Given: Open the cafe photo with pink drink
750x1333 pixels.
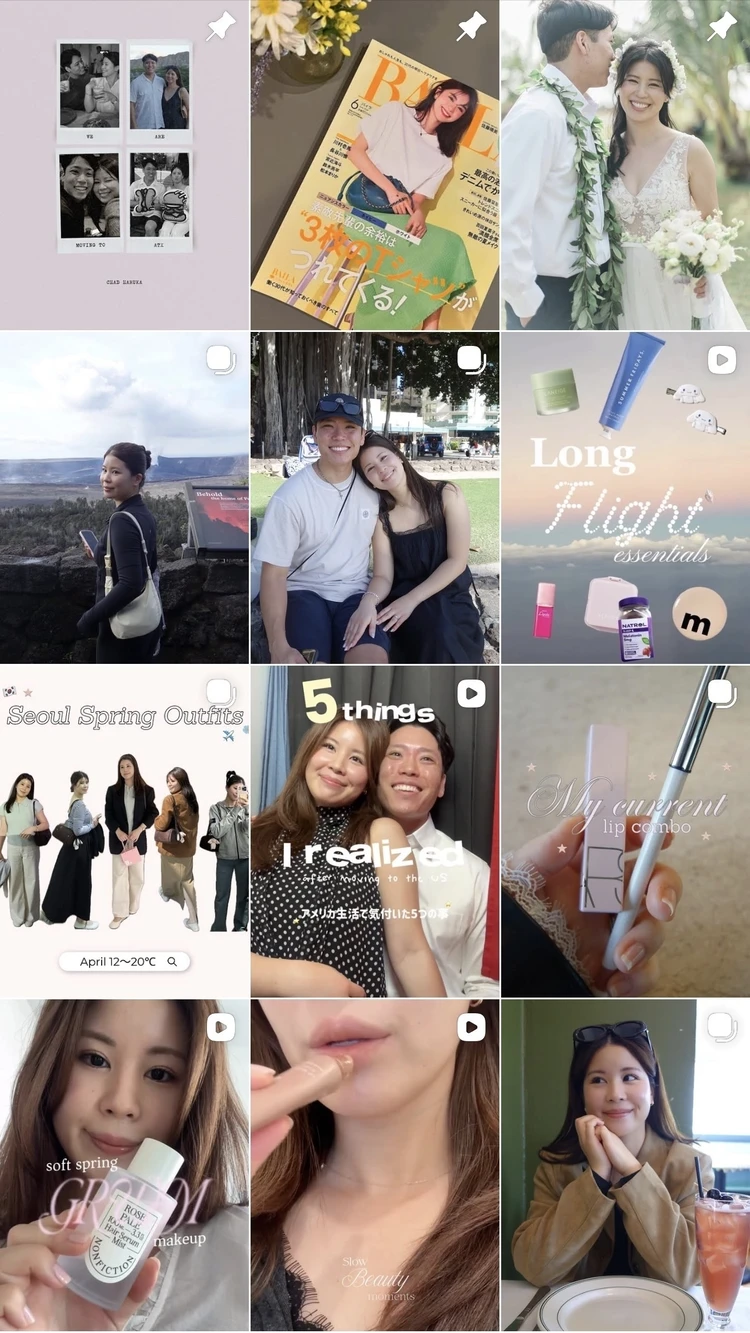Looking at the screenshot, I should coord(625,1166).
